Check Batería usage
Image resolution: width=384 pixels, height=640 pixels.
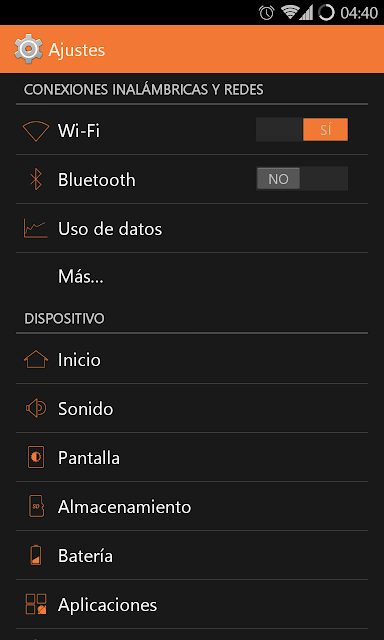tap(192, 555)
